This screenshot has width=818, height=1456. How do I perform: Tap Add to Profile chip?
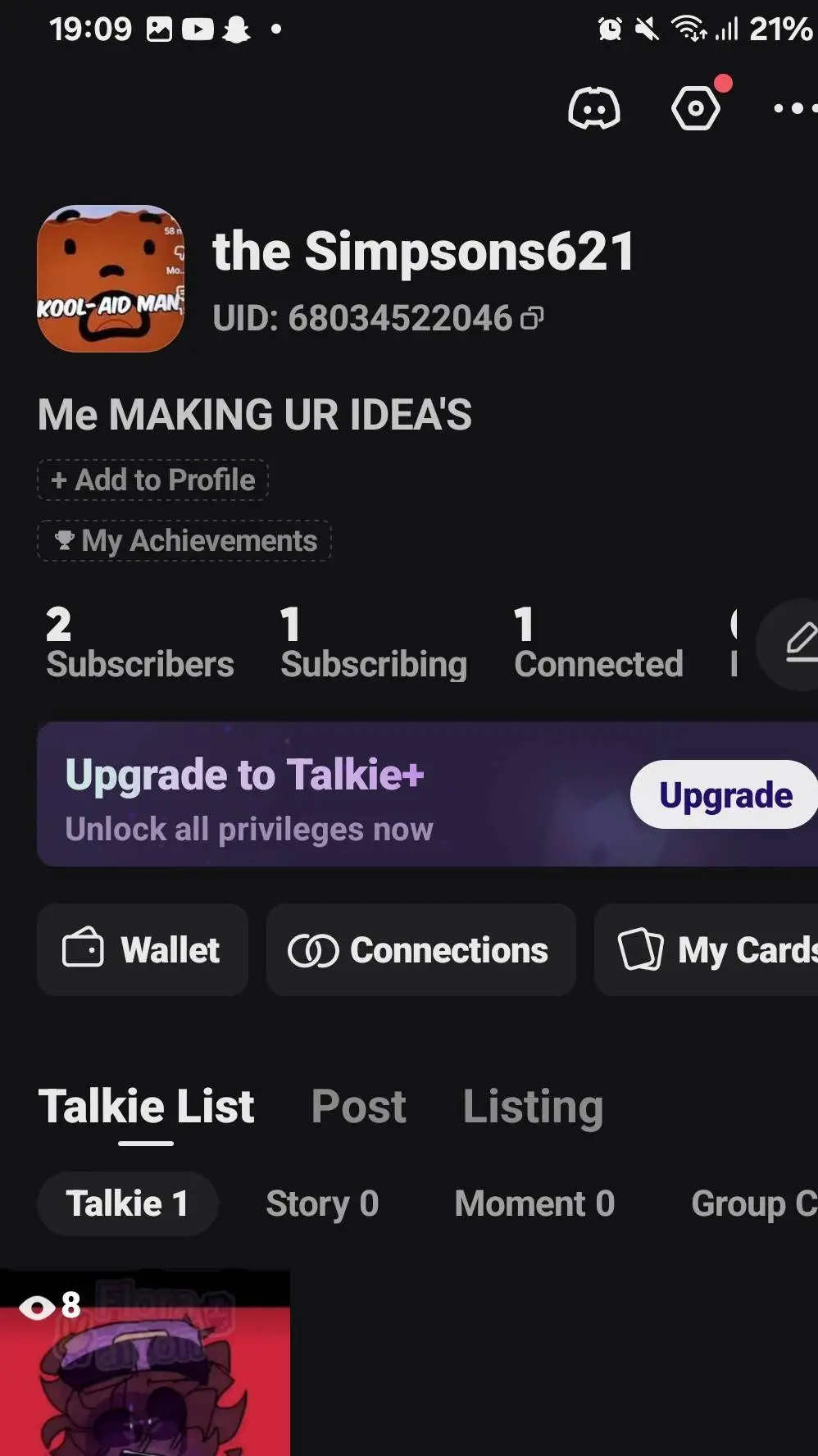coord(153,480)
